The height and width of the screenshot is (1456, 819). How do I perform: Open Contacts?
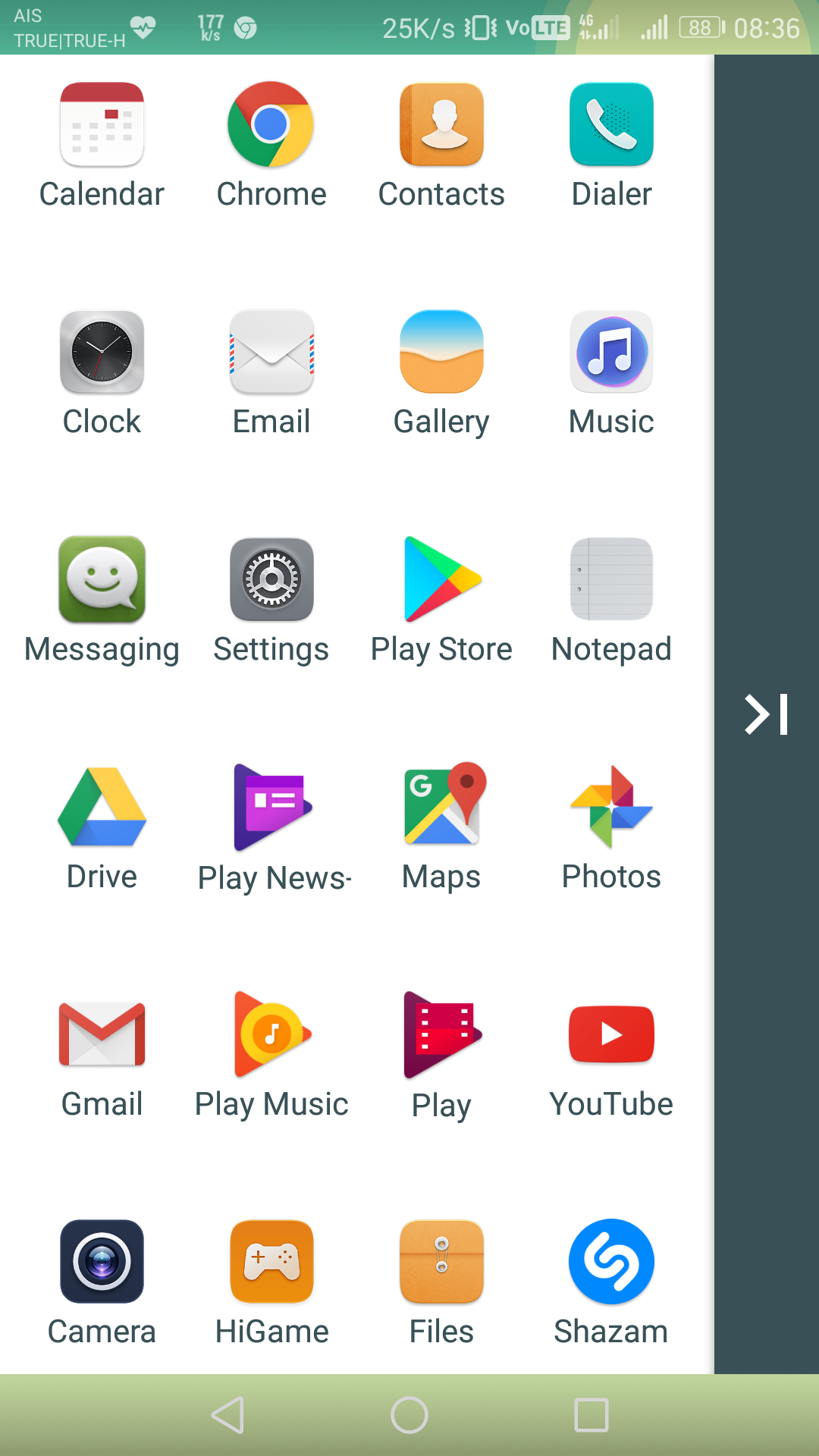pos(441,124)
